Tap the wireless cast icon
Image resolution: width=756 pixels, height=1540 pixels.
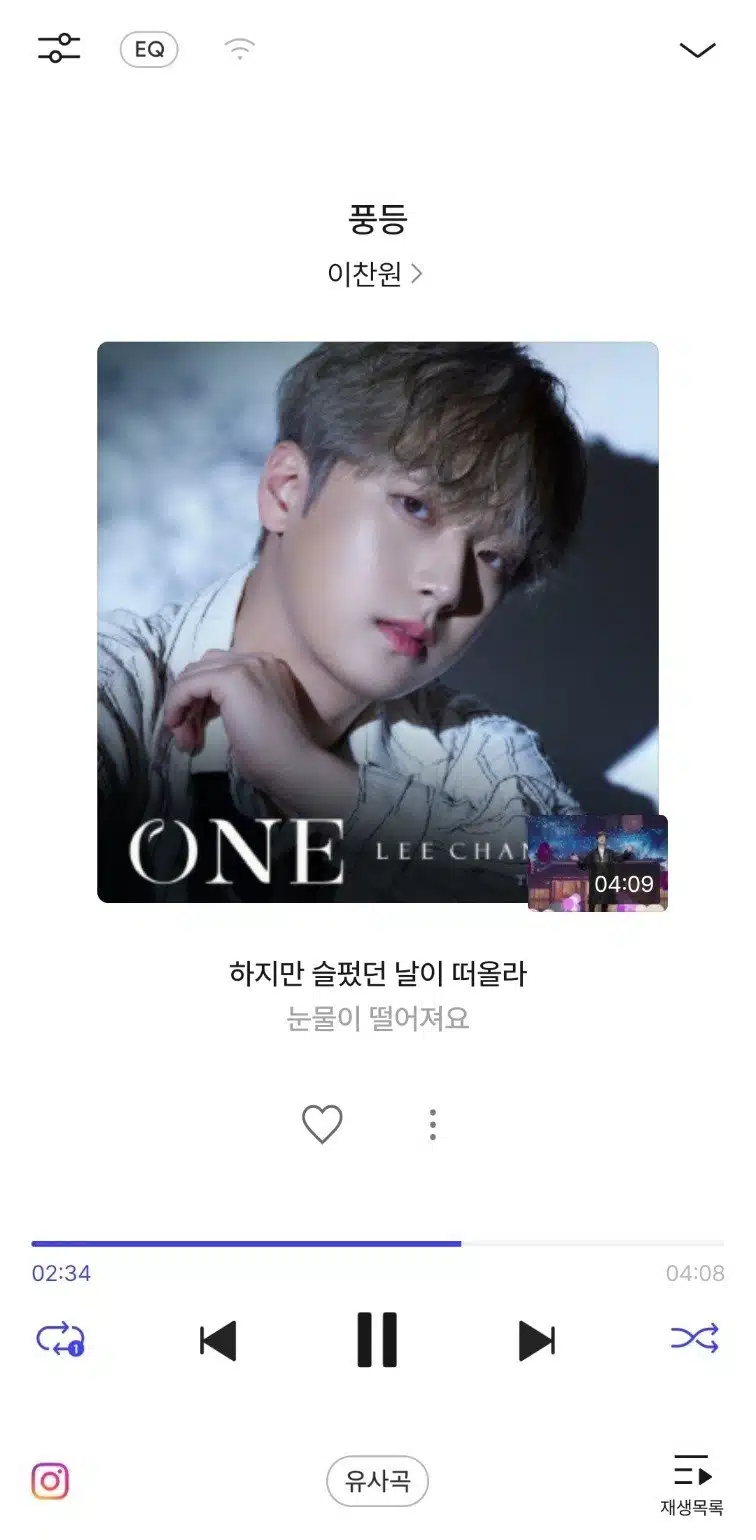240,49
